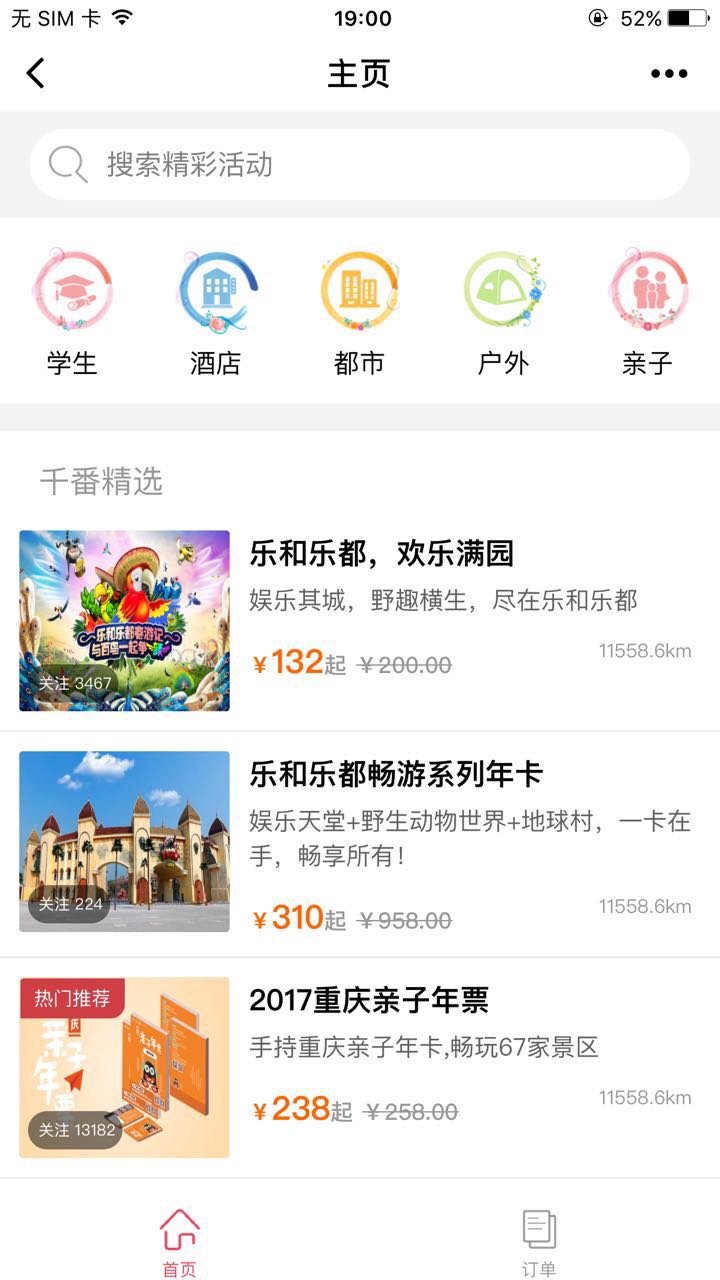Viewport: 720px width, 1280px height.
Task: Choose the 亲子 category
Action: [647, 312]
